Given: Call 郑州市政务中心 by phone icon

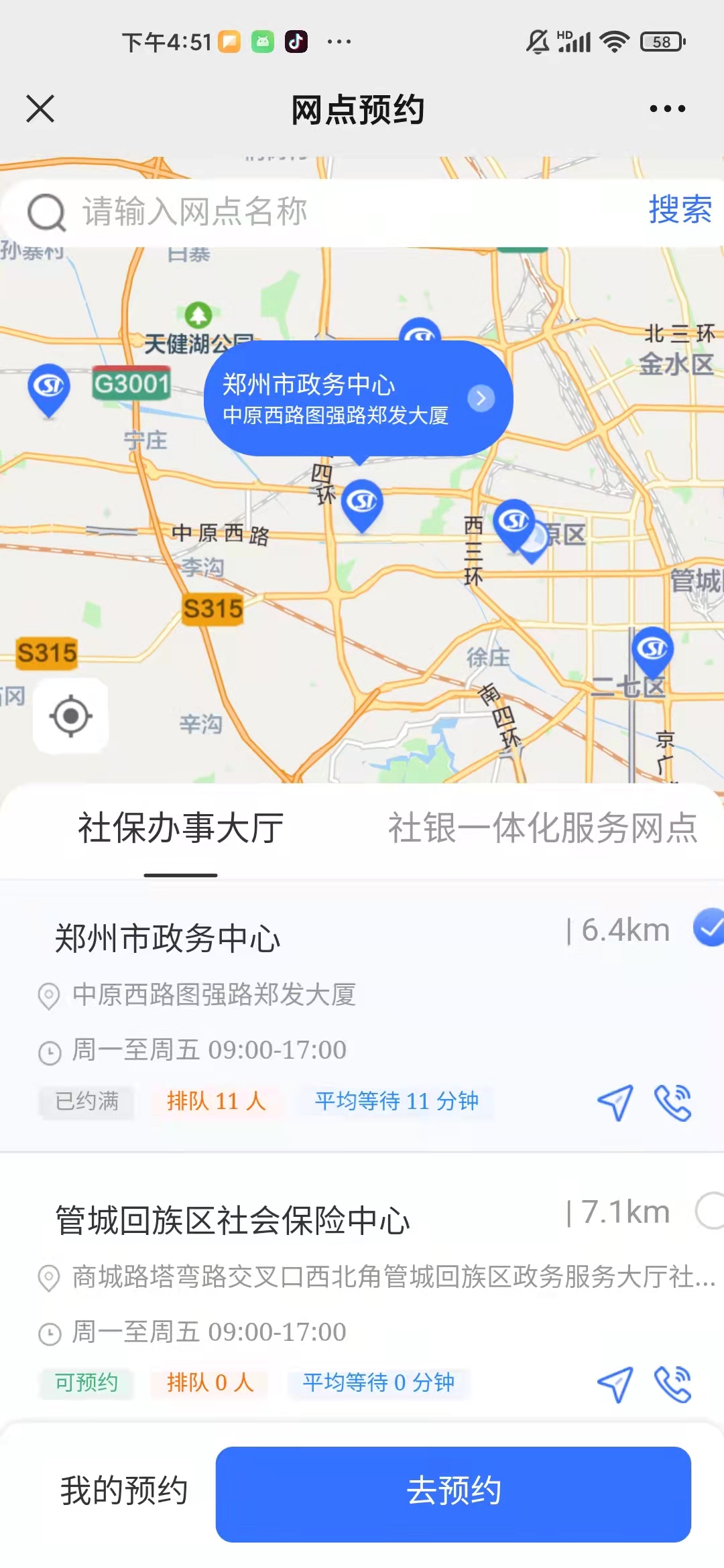Looking at the screenshot, I should tap(673, 1102).
